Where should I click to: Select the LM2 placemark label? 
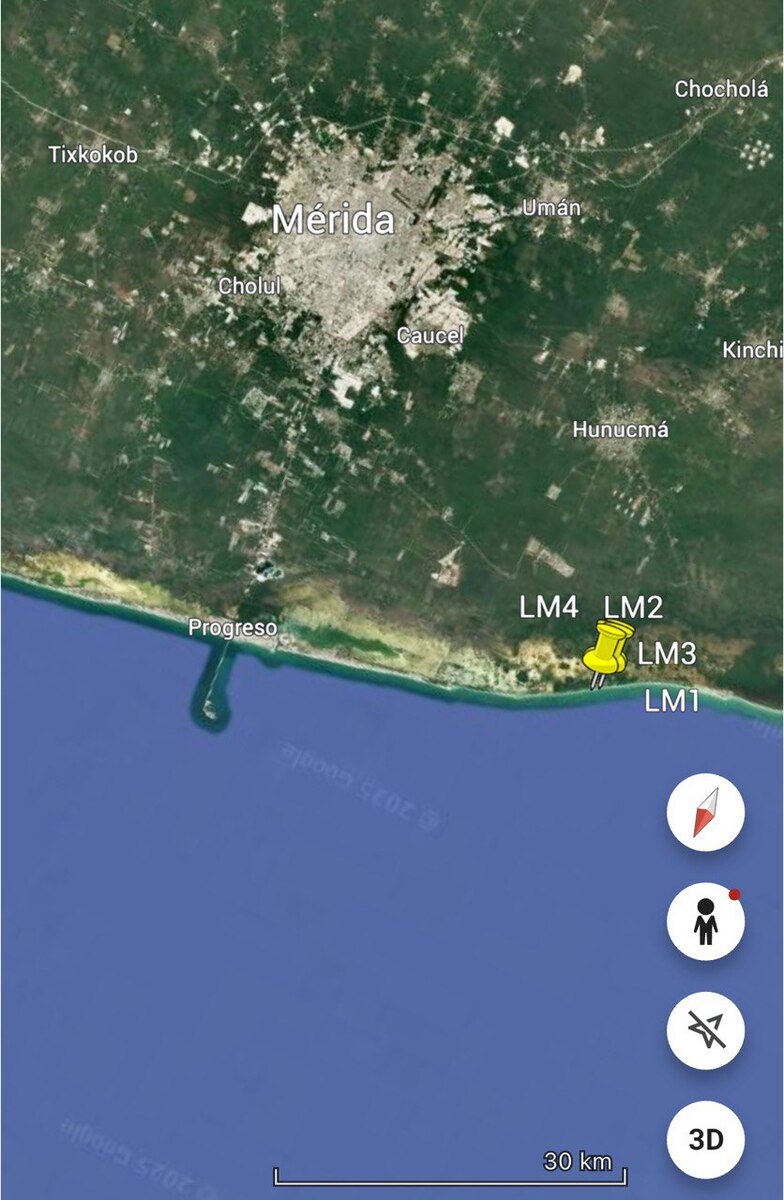tap(636, 608)
